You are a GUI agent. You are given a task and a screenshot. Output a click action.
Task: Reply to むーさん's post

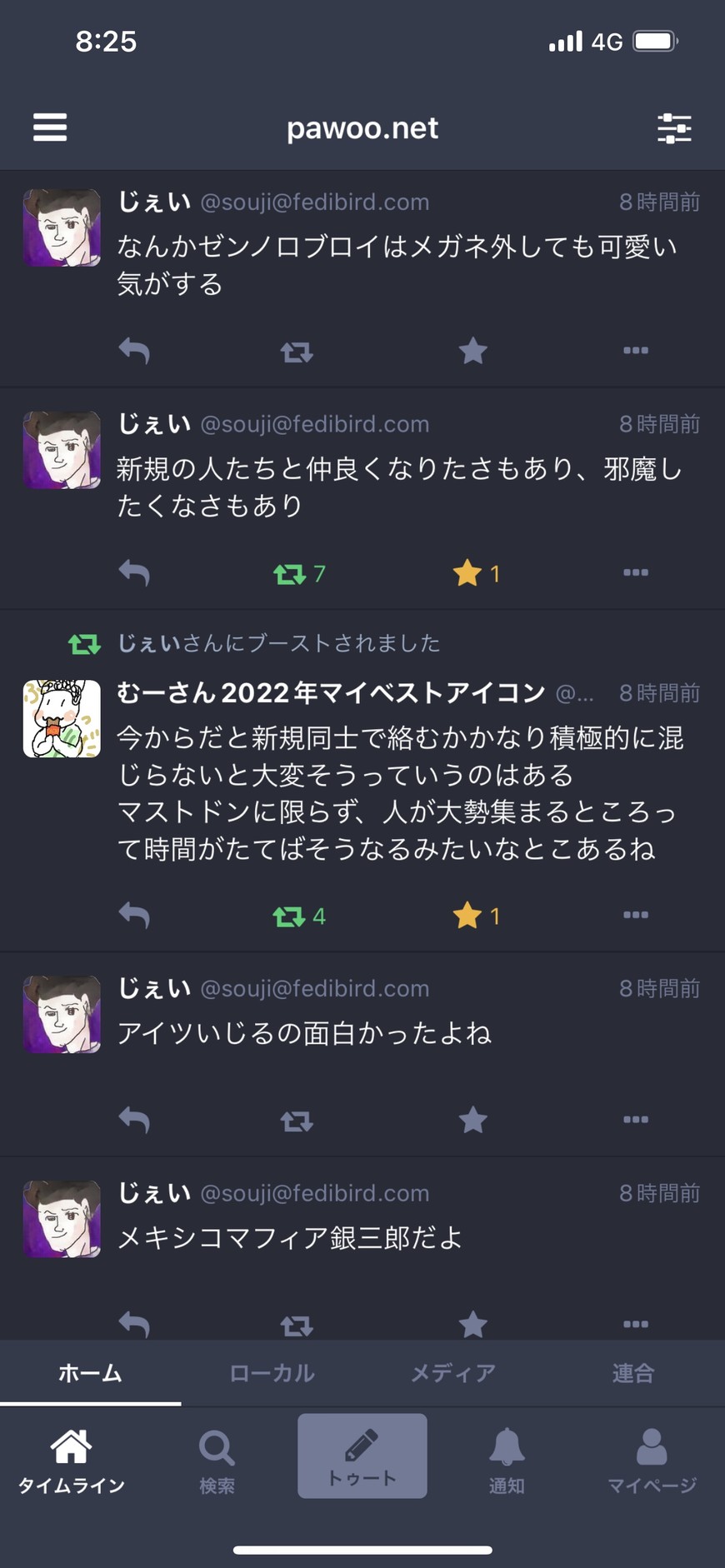[134, 915]
